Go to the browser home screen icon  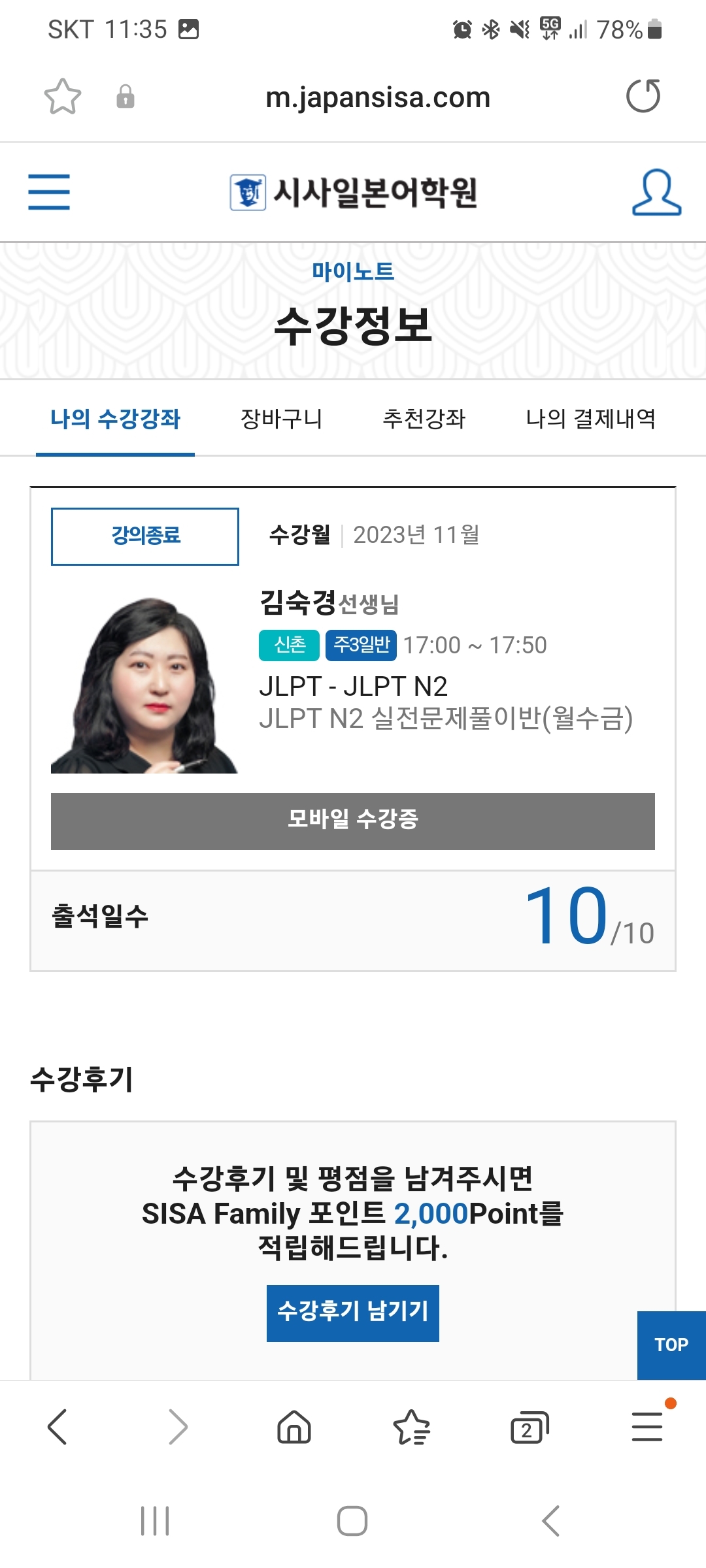click(294, 1426)
